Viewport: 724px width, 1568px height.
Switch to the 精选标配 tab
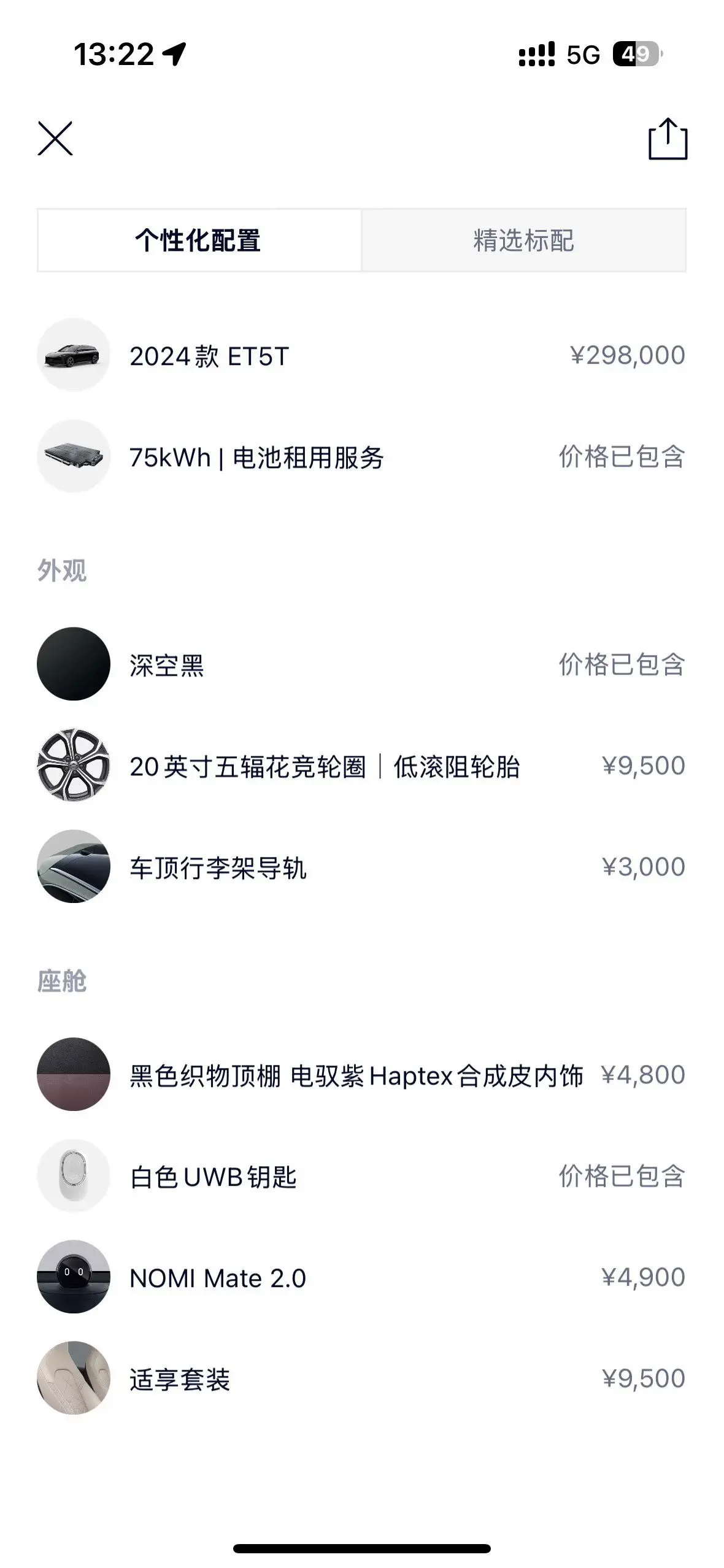tap(523, 240)
